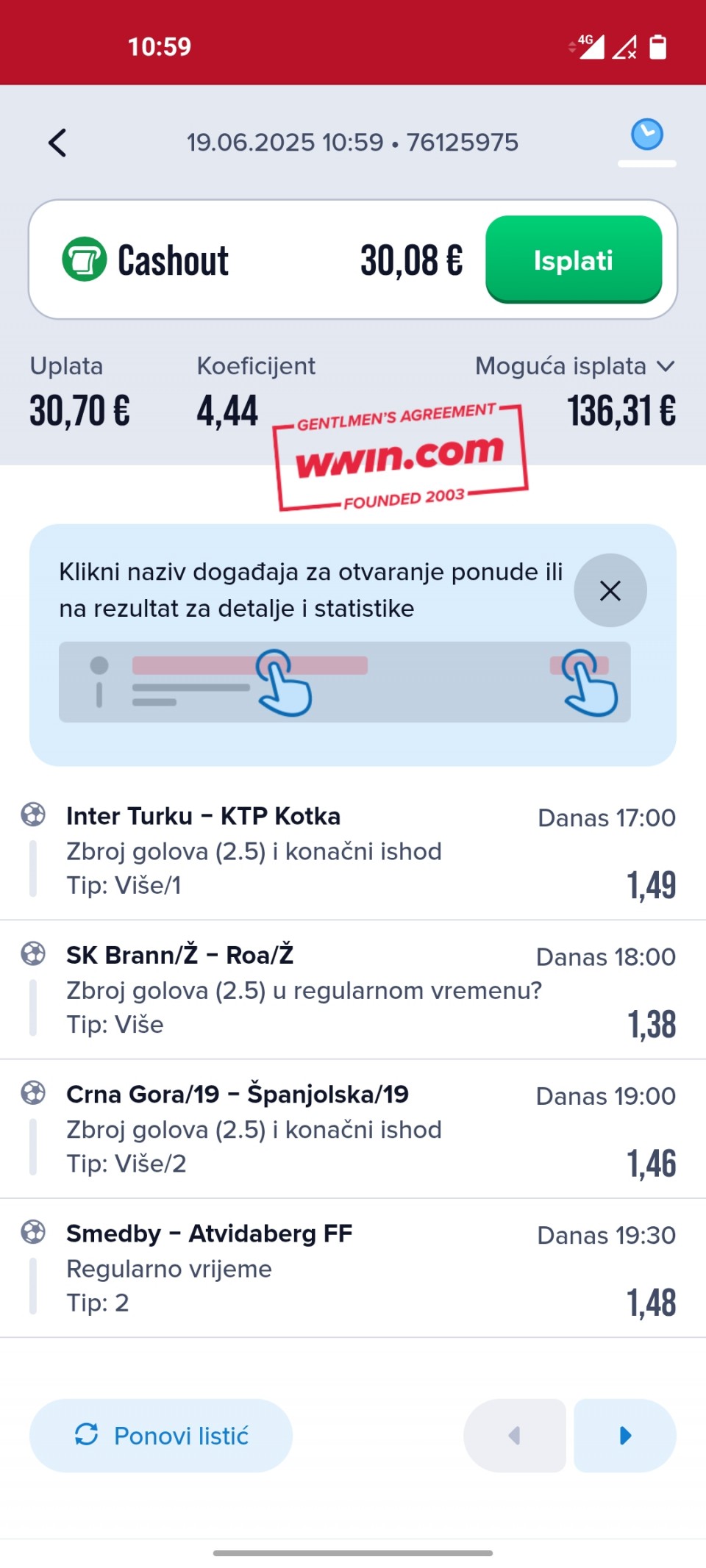
Task: Open the Smedby – Atvidaberg FF event
Action: tap(209, 1233)
